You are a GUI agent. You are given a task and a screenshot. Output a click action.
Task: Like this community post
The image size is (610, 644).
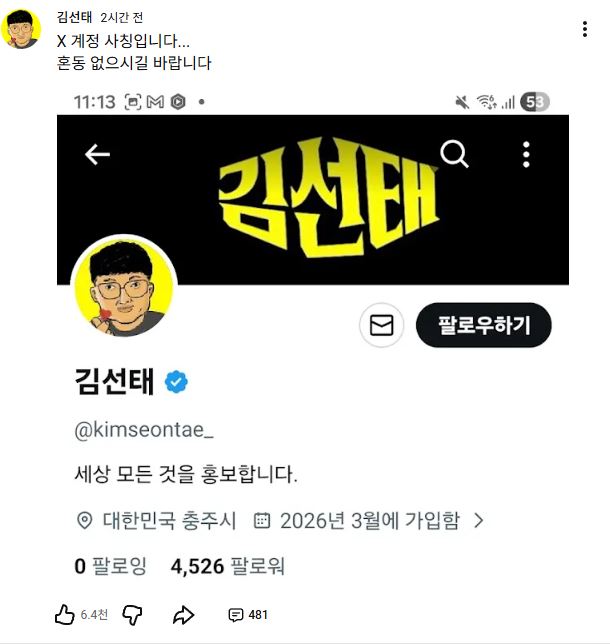65,614
